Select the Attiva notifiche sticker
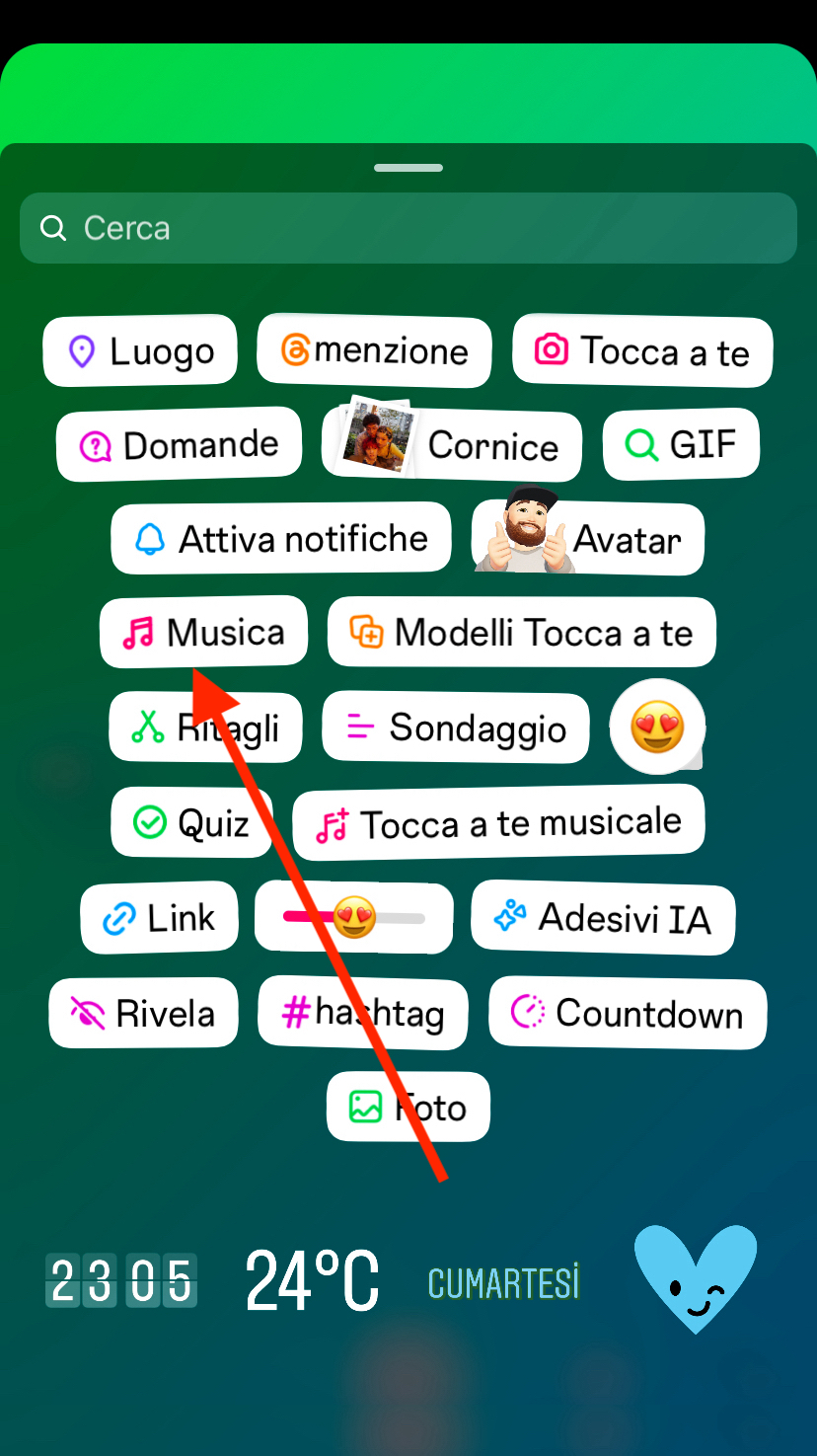Screen dimensions: 817x1456 coord(281,539)
